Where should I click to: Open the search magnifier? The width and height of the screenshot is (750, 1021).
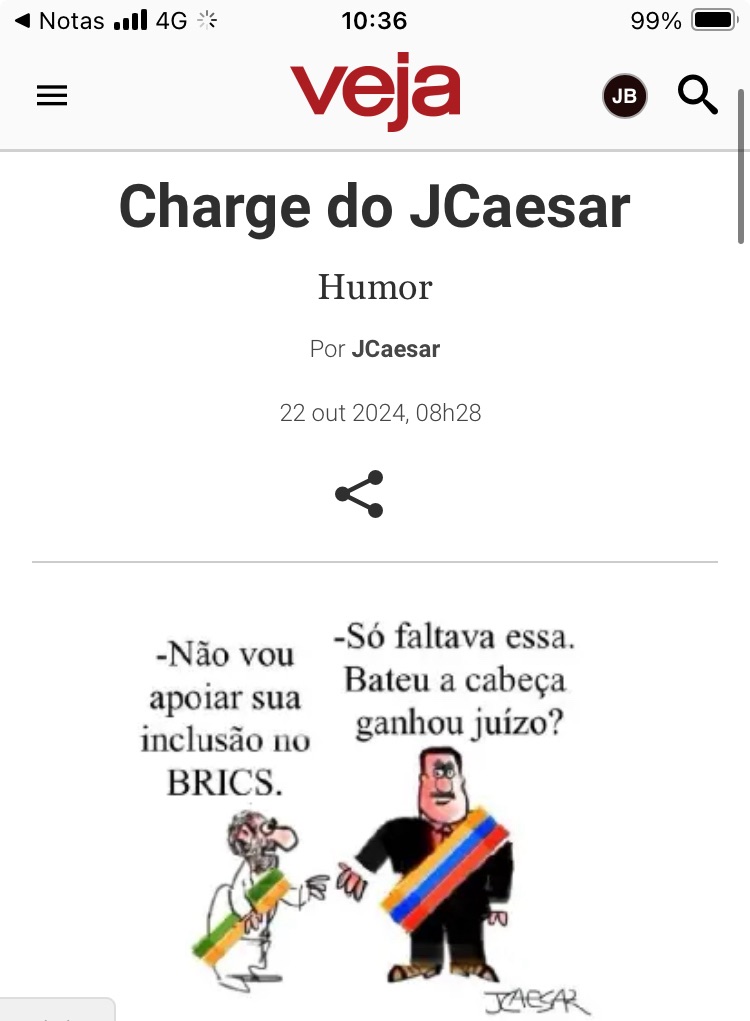697,96
